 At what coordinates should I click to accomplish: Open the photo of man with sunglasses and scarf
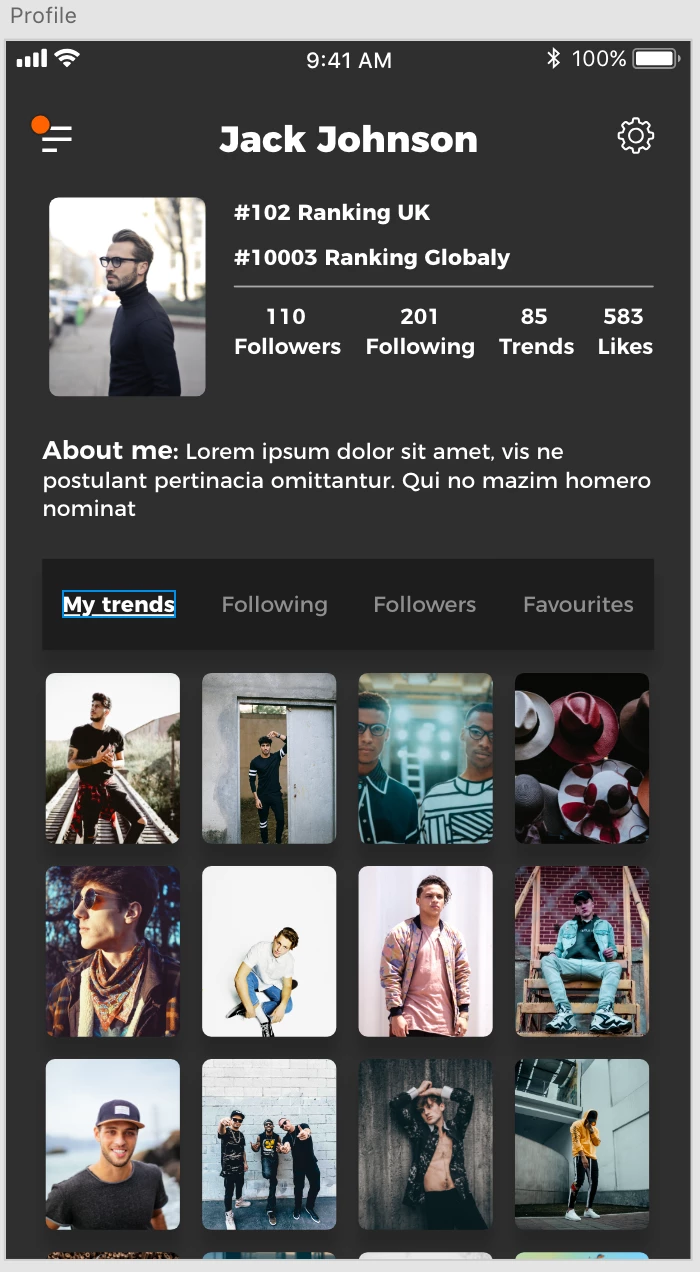coord(113,951)
